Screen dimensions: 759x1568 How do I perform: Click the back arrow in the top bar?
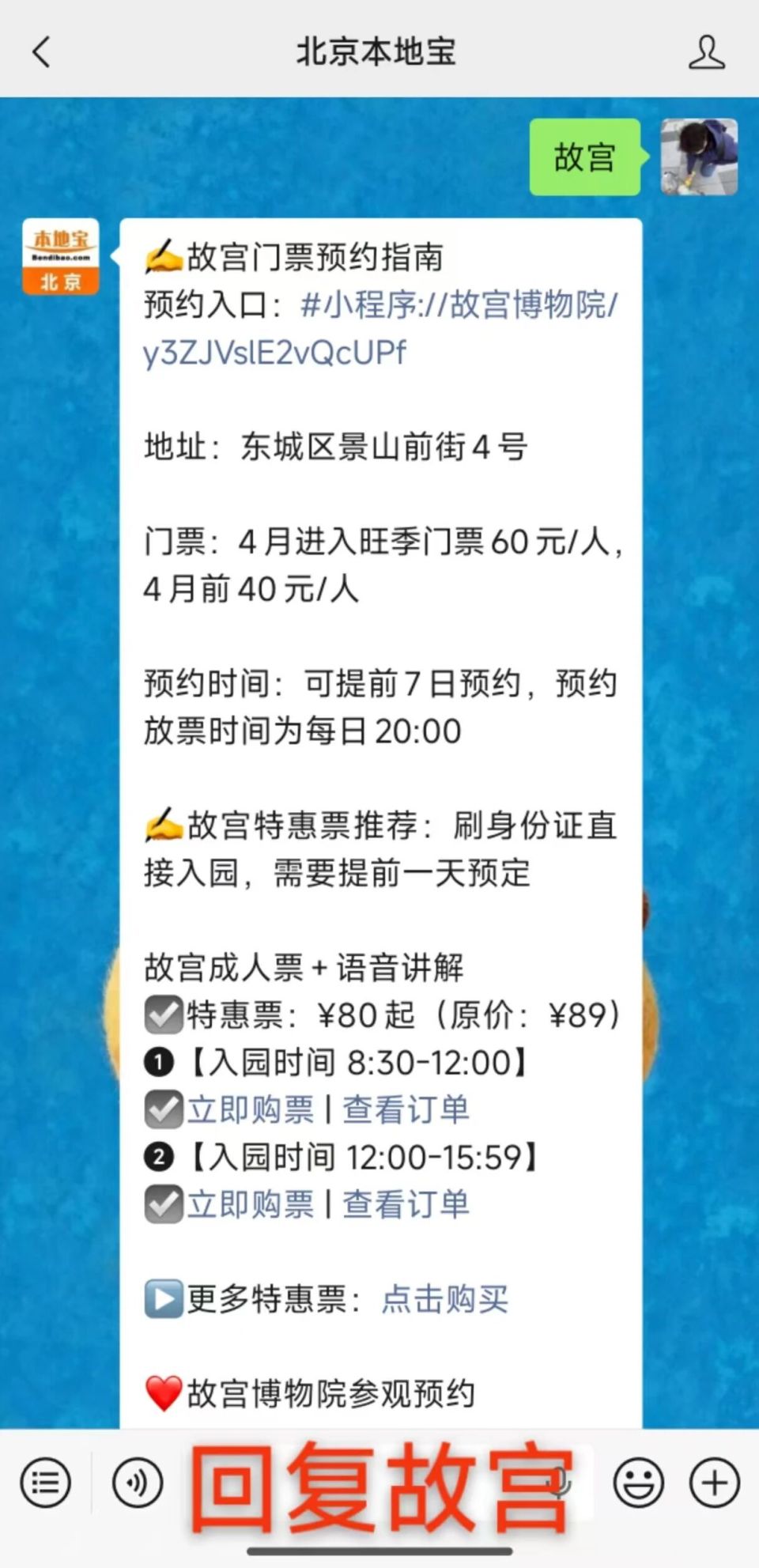[x=41, y=50]
